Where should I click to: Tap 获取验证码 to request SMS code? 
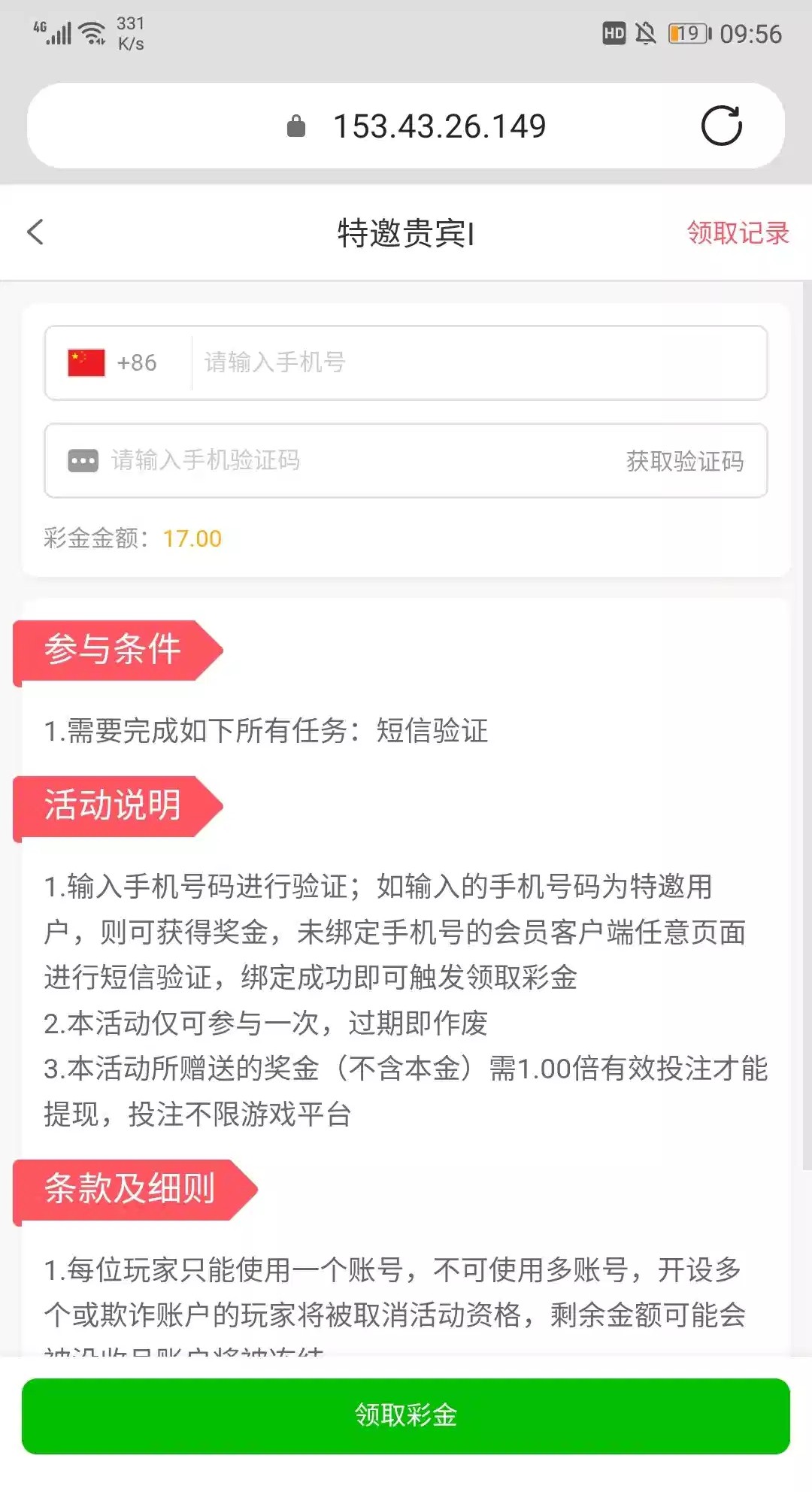click(684, 461)
